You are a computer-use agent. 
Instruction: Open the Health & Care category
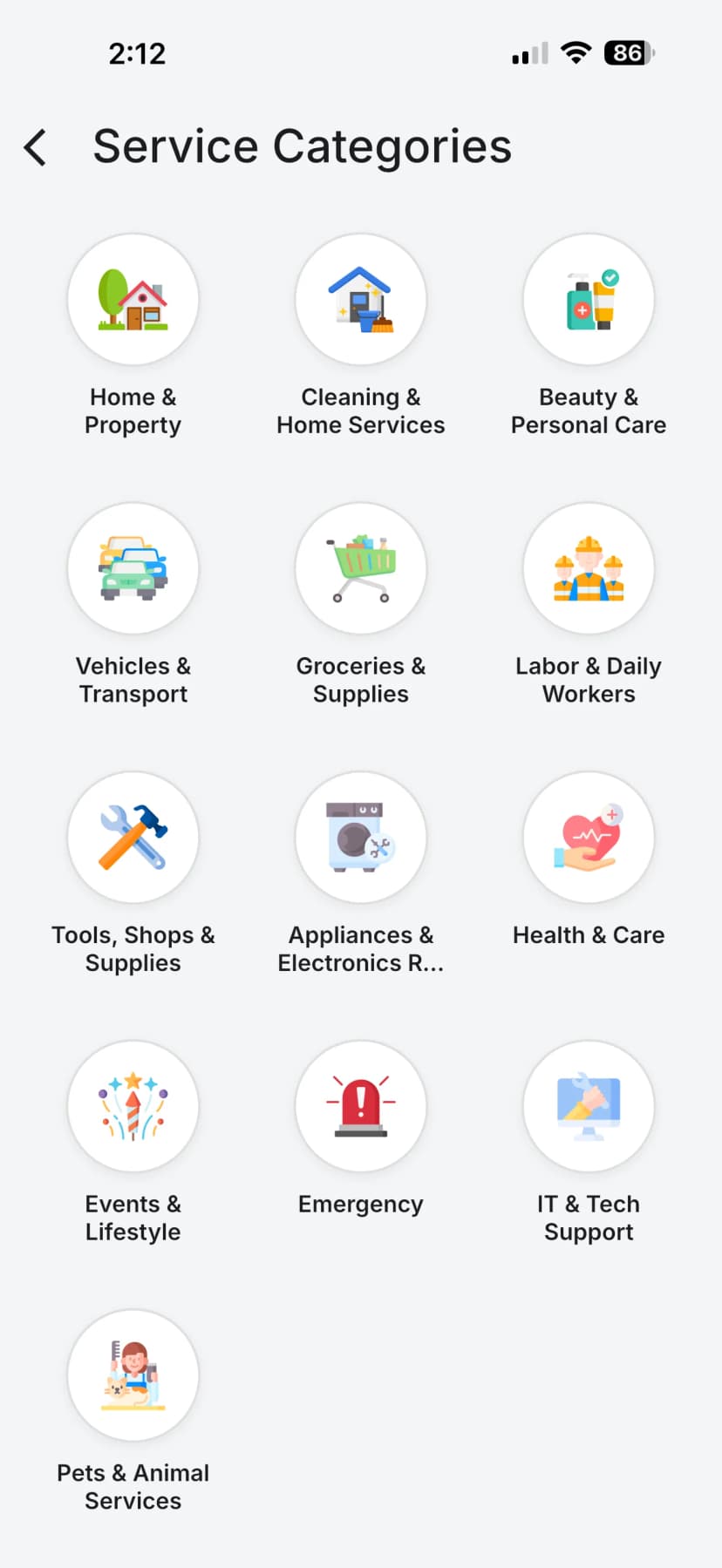click(589, 837)
